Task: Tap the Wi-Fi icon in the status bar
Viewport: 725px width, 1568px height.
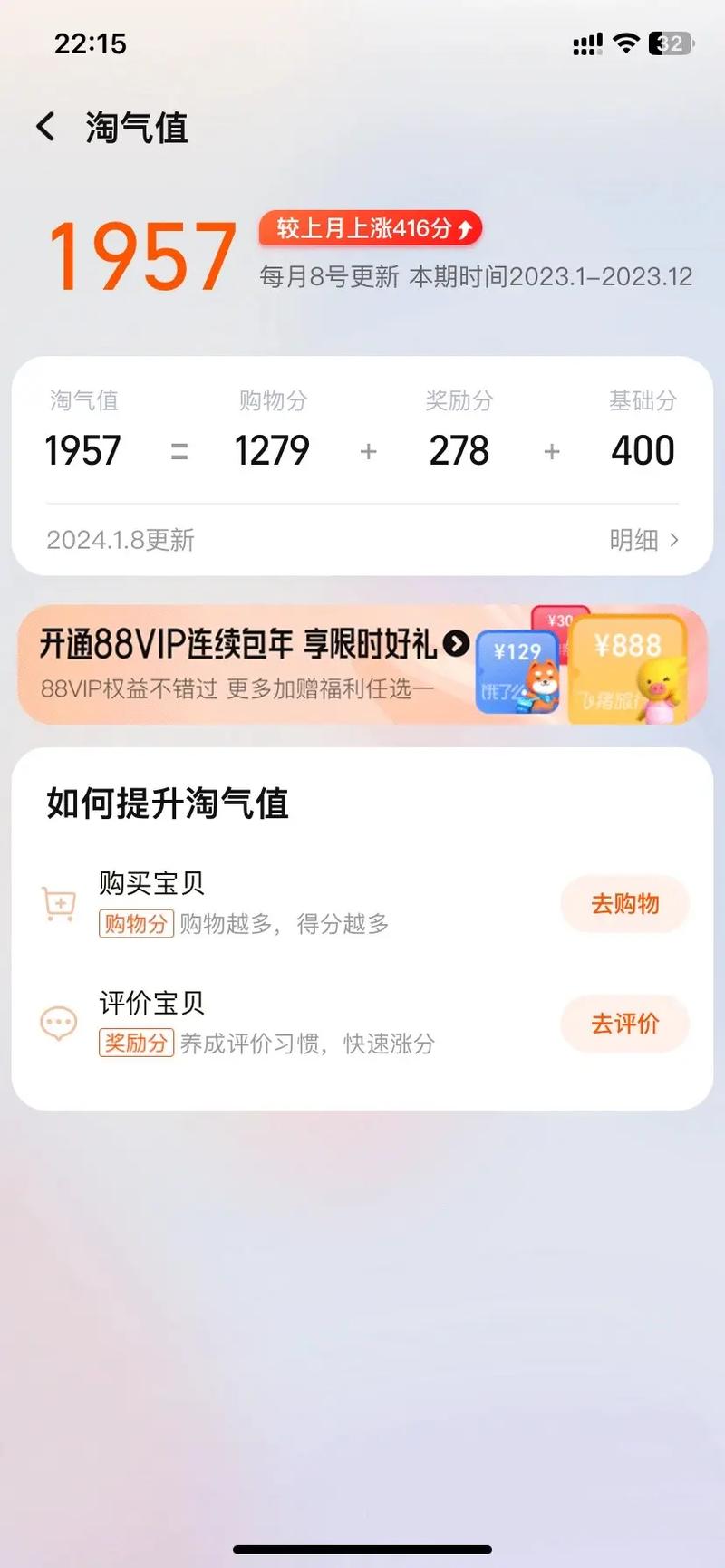Action: [627, 43]
